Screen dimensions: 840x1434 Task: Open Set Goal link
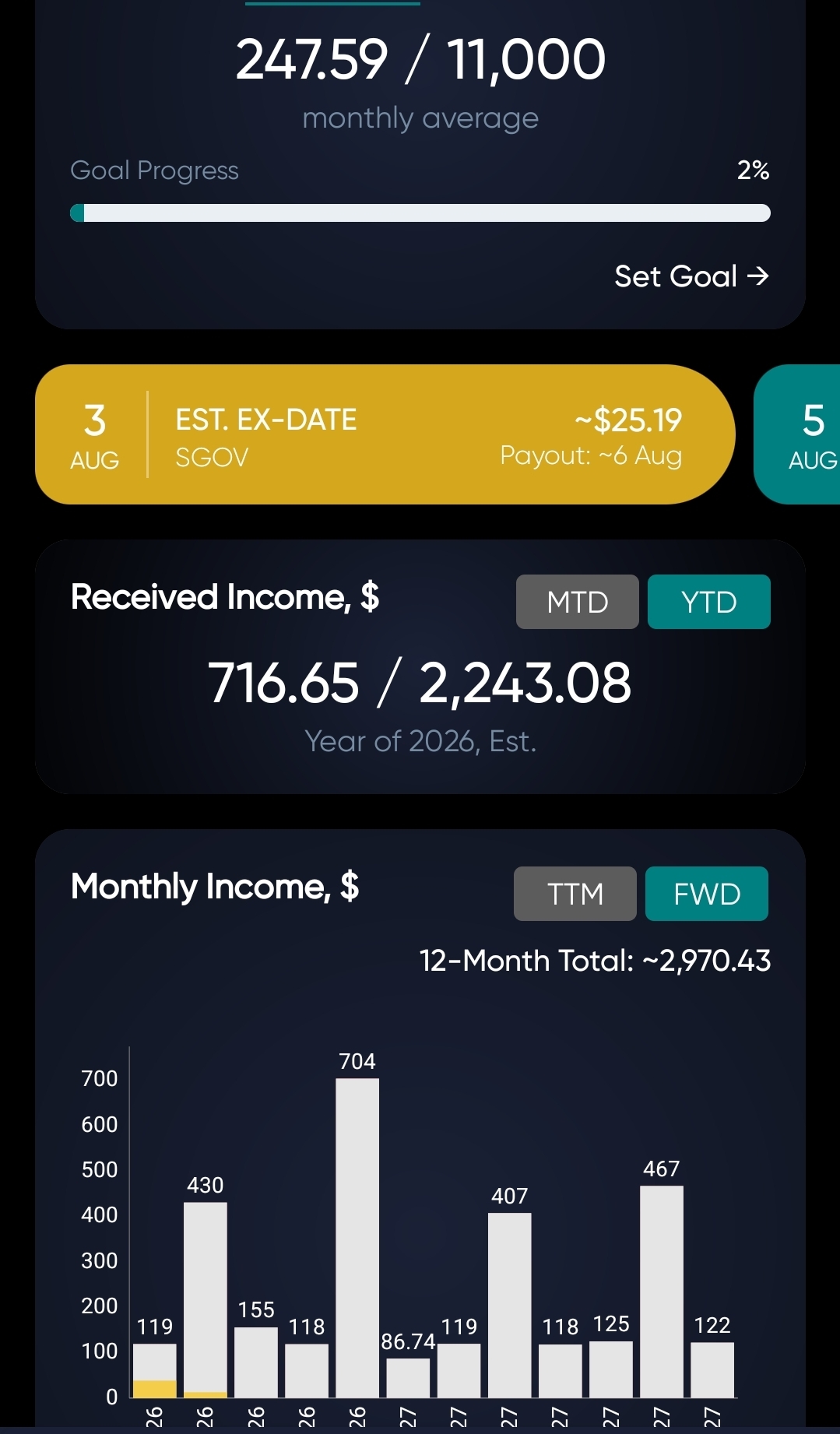click(x=691, y=276)
